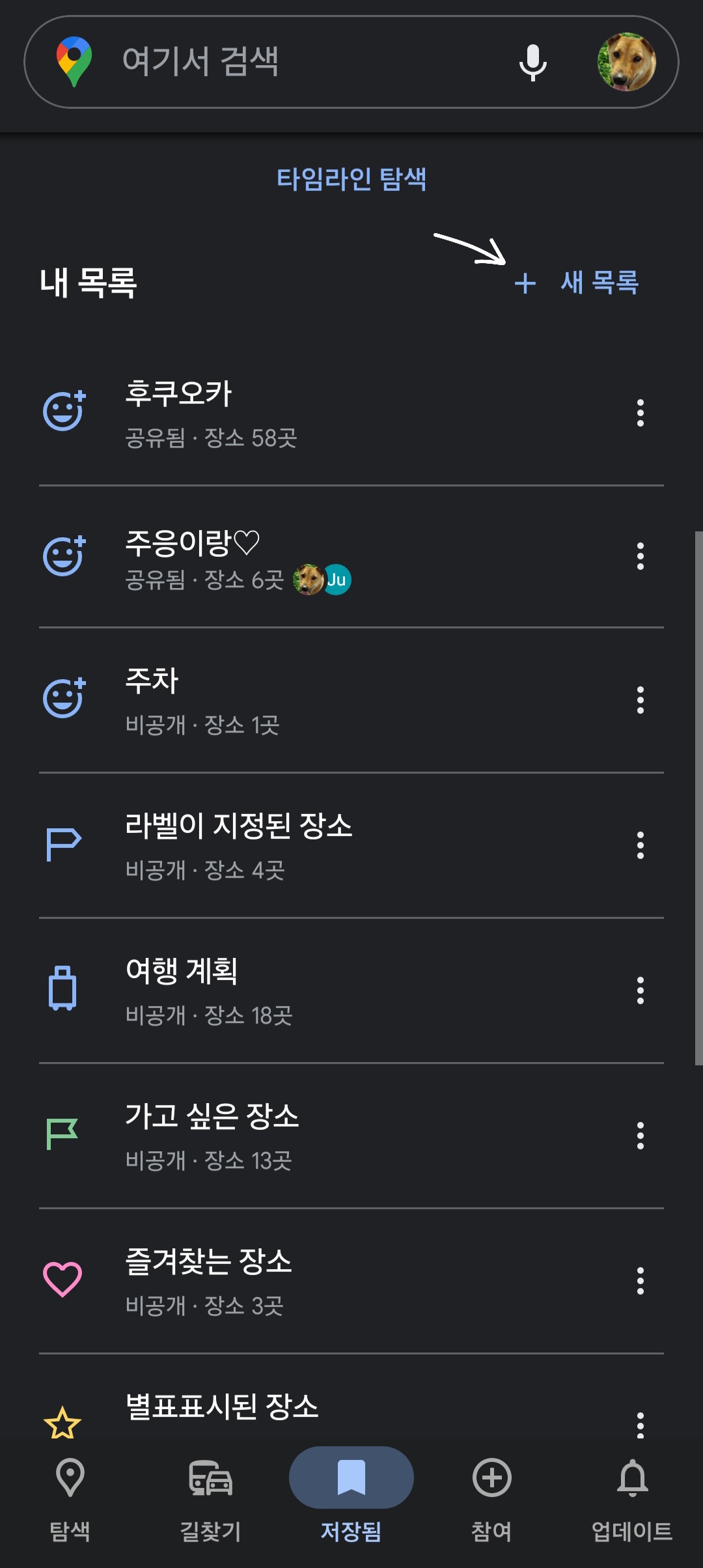The width and height of the screenshot is (703, 1568).
Task: Tap the 여기서 검색 search field
Action: [x=293, y=62]
